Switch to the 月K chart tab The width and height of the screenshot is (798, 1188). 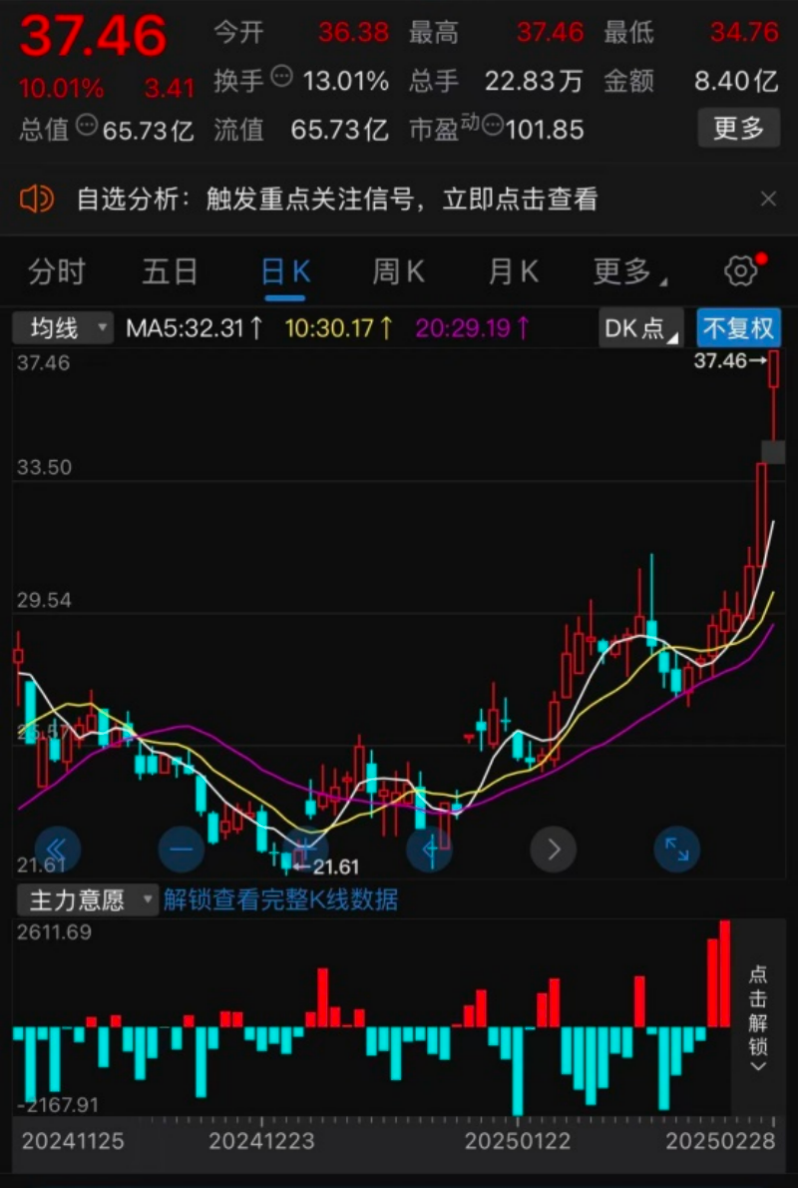(x=513, y=272)
